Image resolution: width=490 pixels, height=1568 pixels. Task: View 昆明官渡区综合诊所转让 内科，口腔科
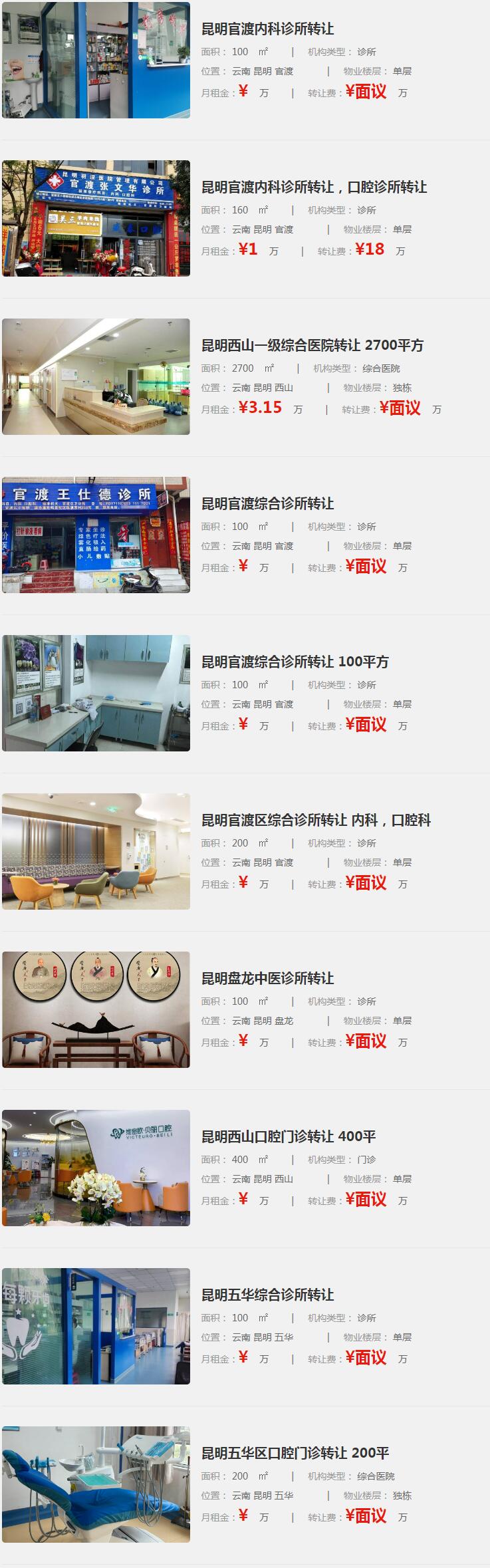(x=316, y=821)
